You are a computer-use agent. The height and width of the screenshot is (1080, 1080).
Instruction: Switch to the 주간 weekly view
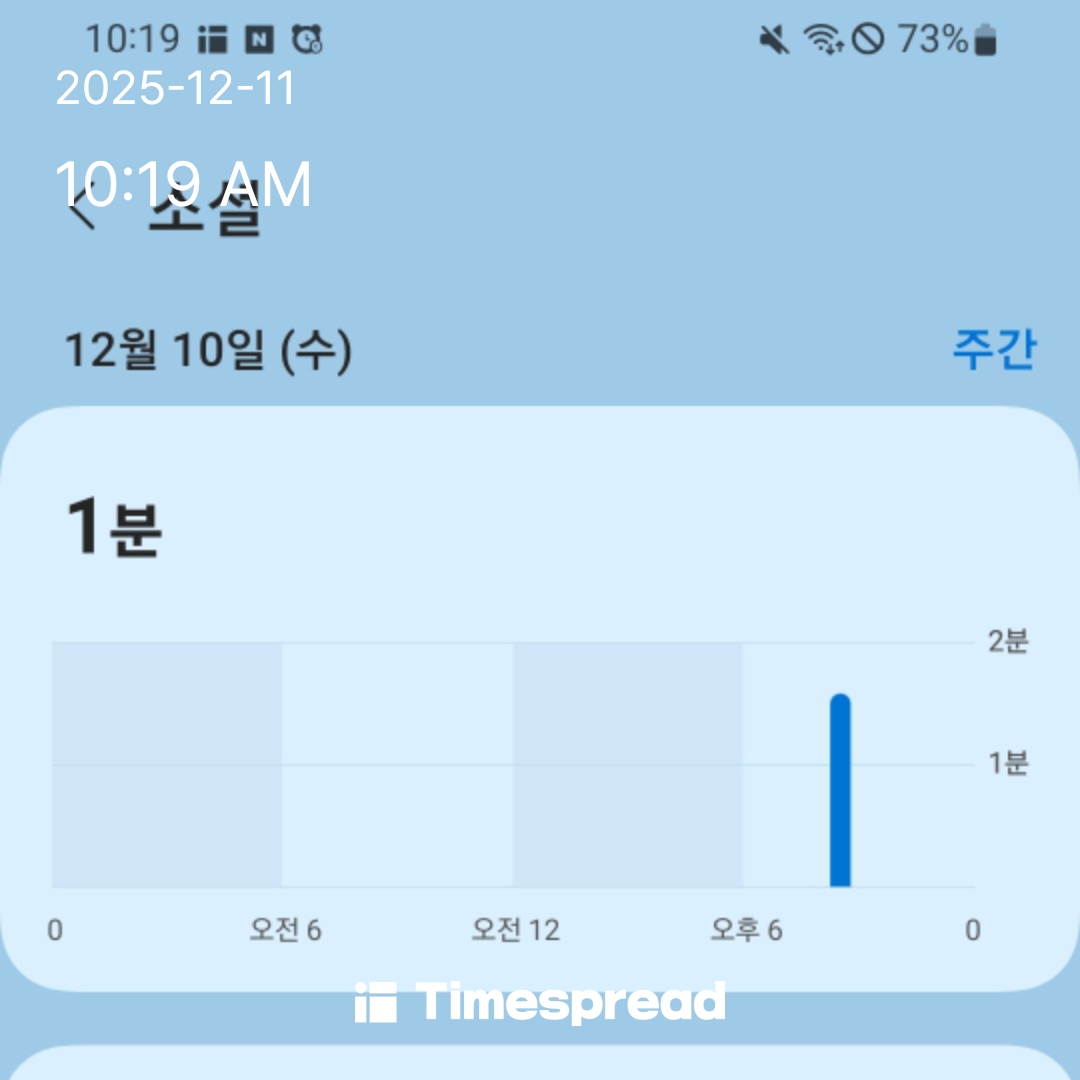993,351
